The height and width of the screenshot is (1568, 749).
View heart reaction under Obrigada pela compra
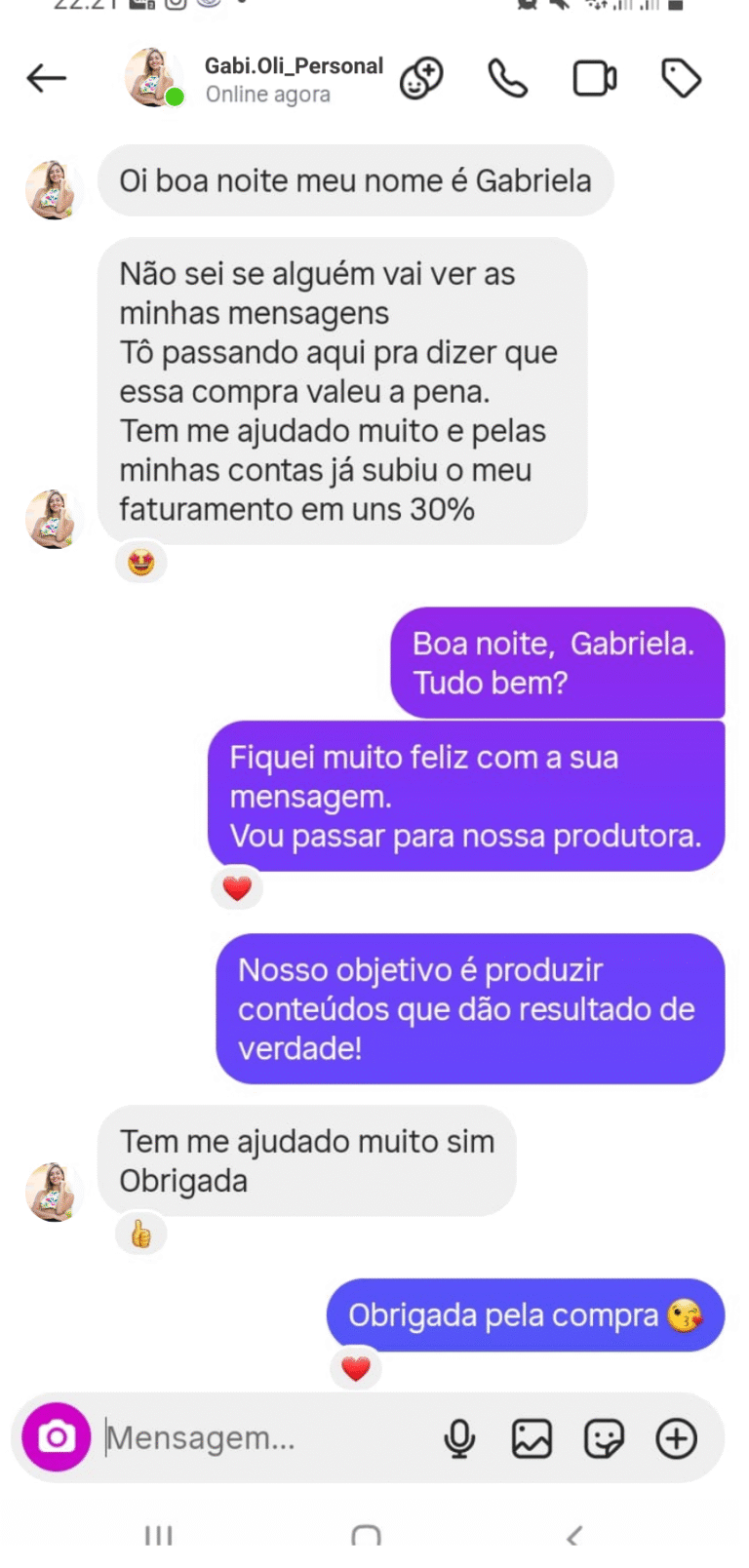356,1368
